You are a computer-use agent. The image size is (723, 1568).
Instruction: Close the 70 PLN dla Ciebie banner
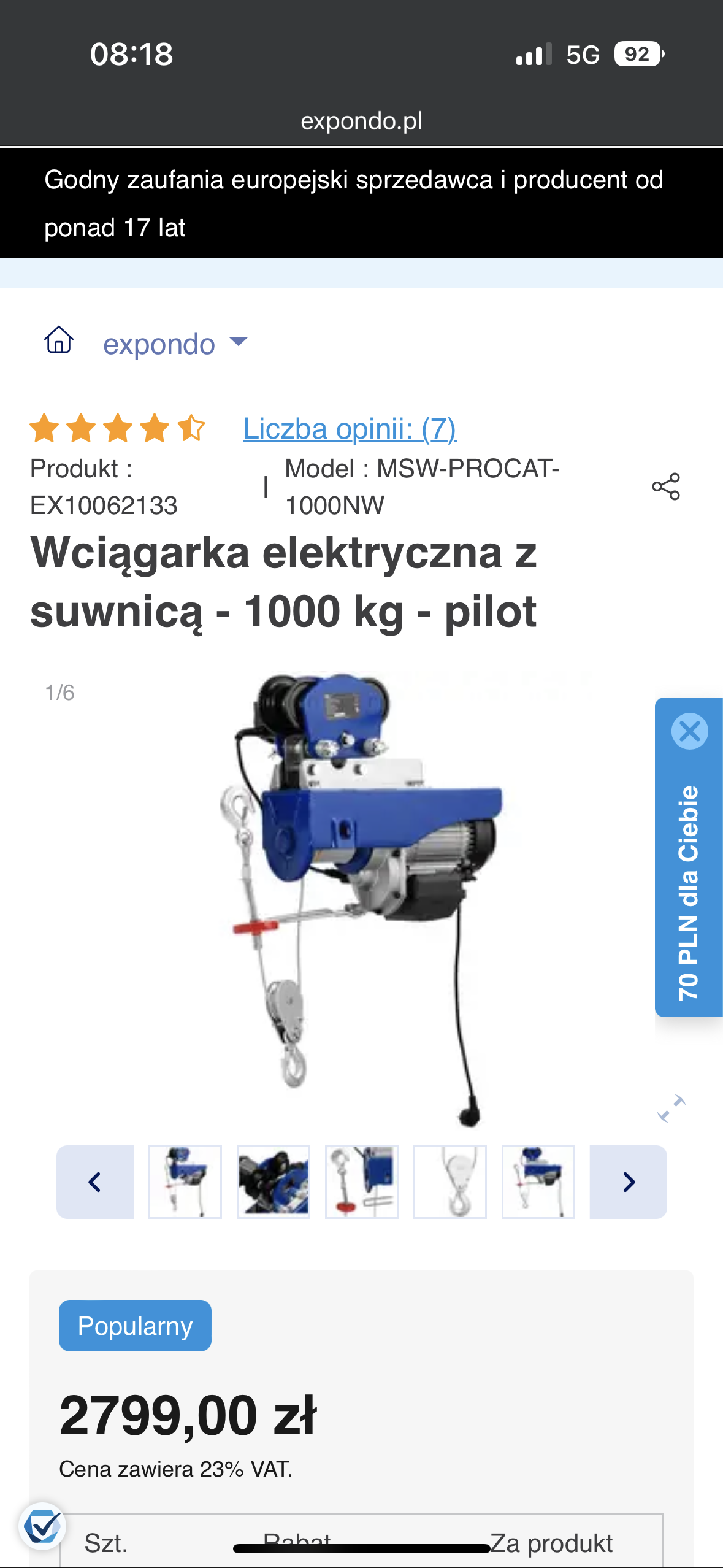click(x=689, y=731)
